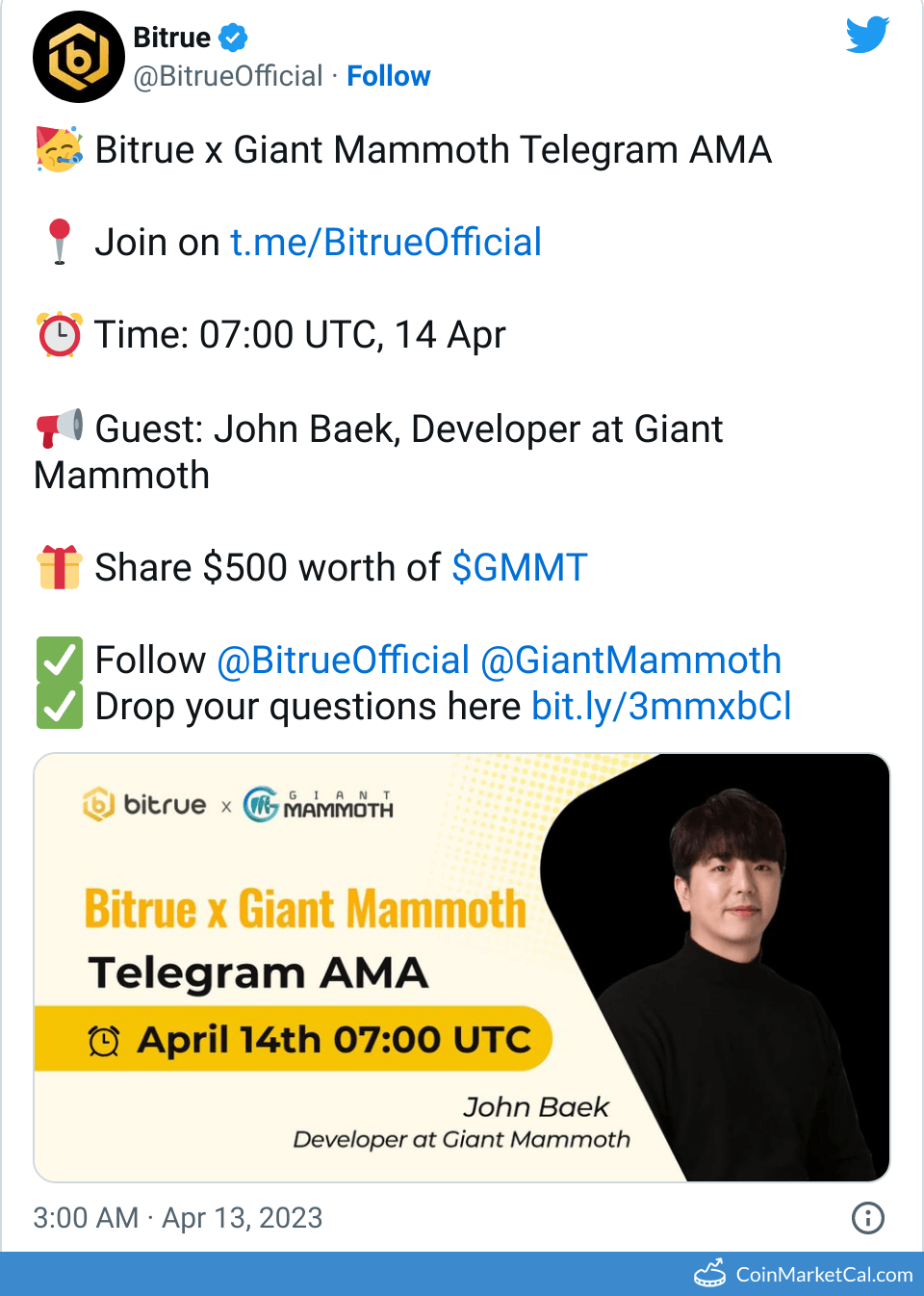Open the bit.ly/3mmxbCl questions link
The width and height of the screenshot is (924, 1296).
click(661, 707)
